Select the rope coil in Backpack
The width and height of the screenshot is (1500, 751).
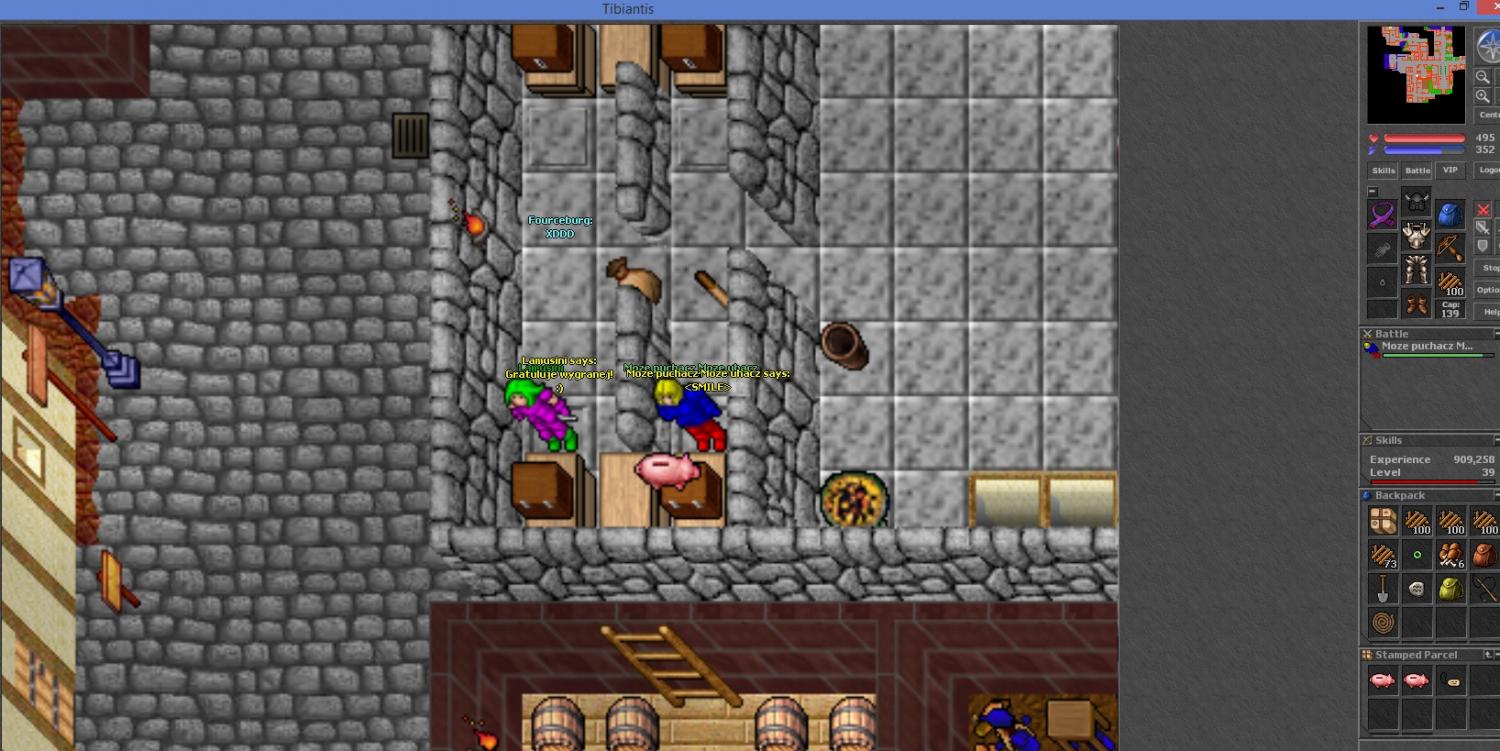point(1383,623)
